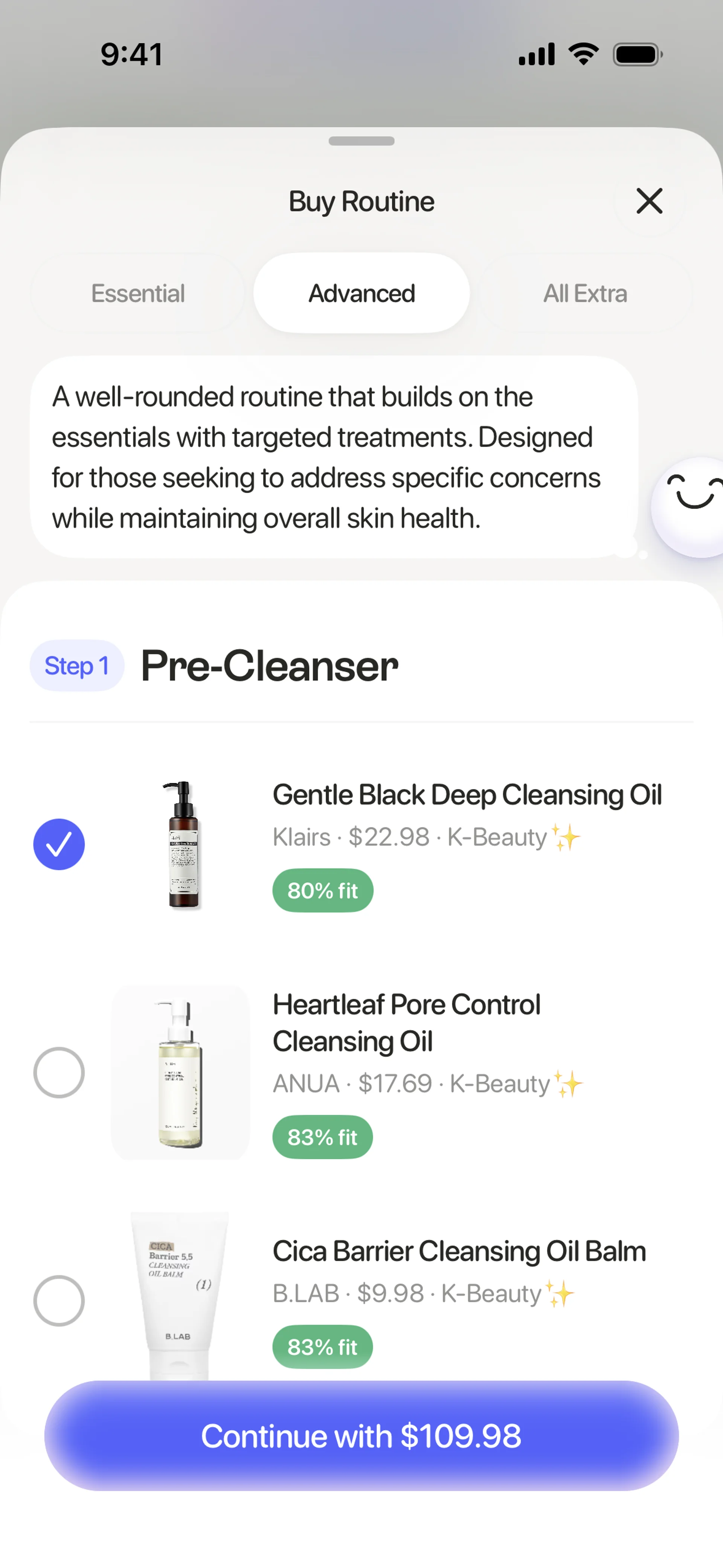This screenshot has height=1568, width=723.
Task: Continue with $109.98
Action: point(361,1436)
